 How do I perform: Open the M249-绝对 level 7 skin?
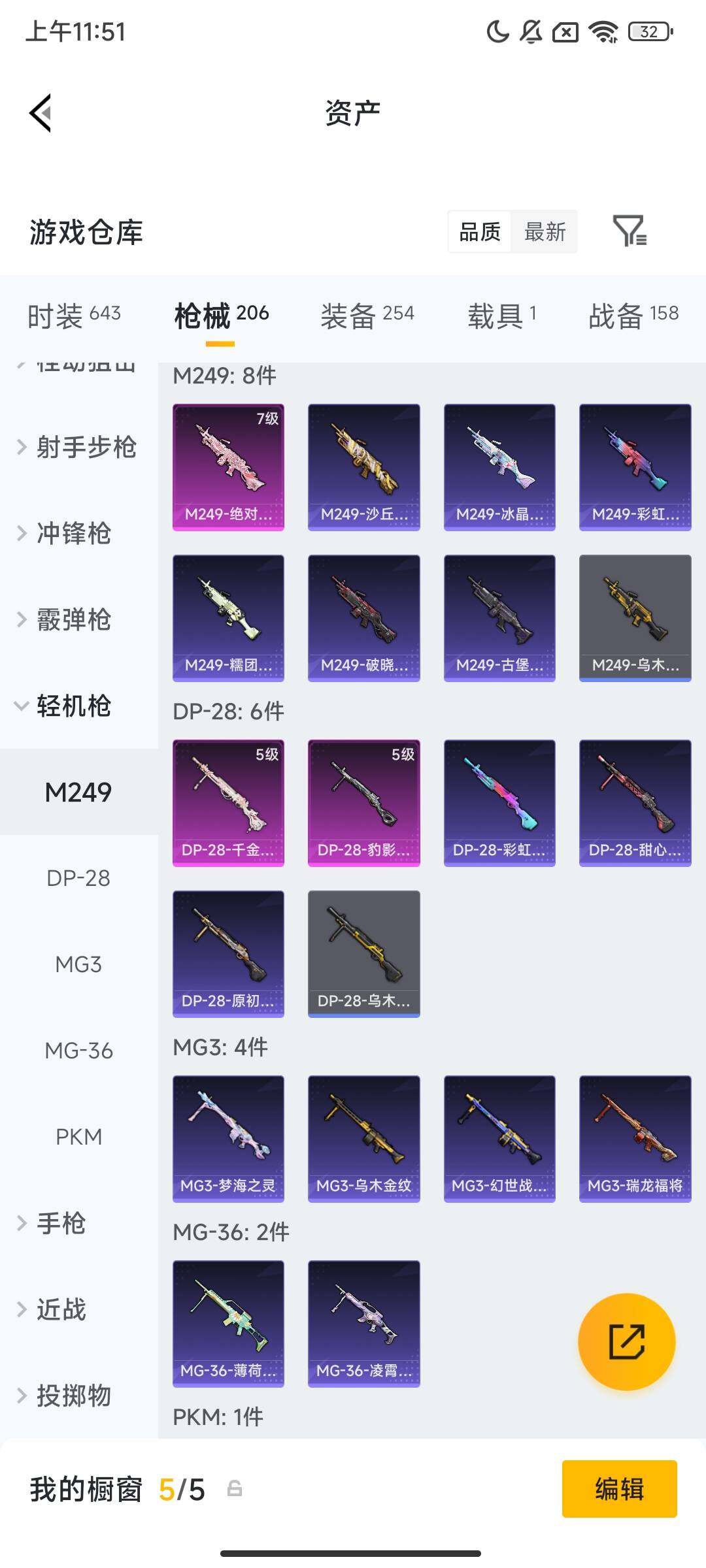228,467
